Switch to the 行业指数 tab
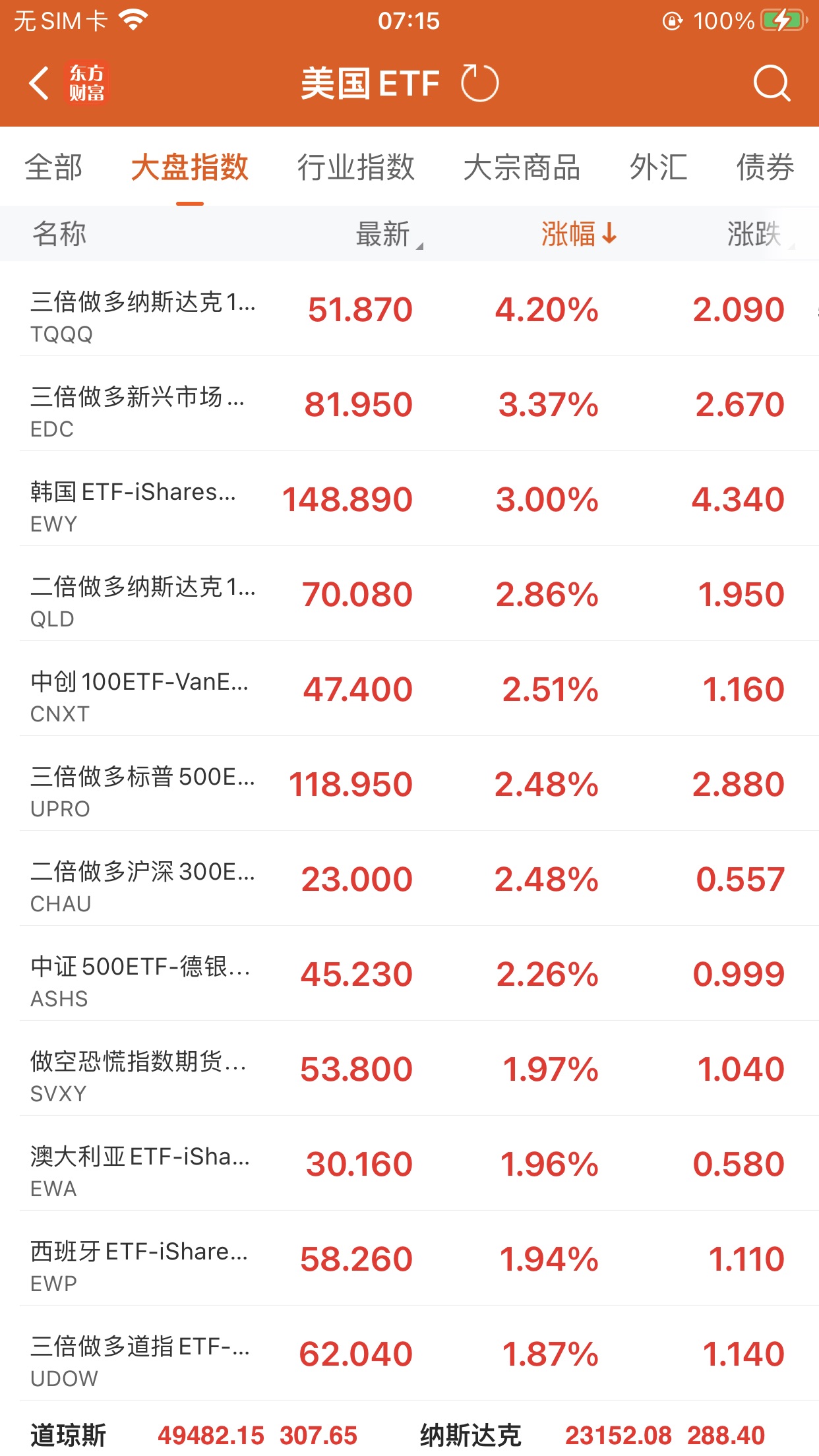 pyautogui.click(x=355, y=167)
